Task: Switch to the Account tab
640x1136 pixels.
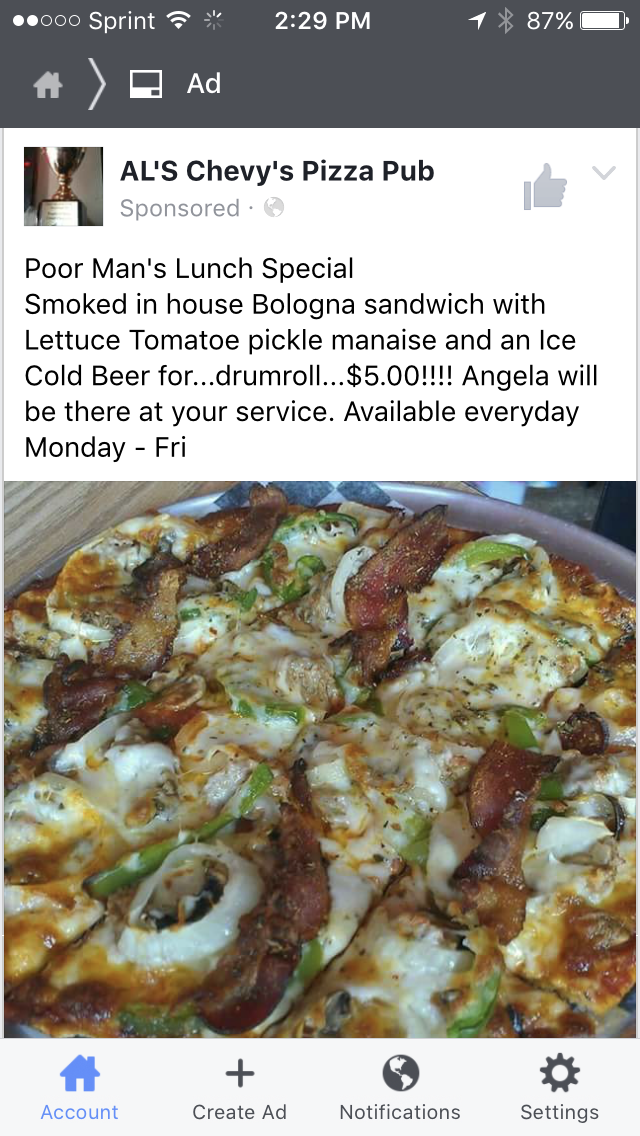Action: (x=79, y=1088)
